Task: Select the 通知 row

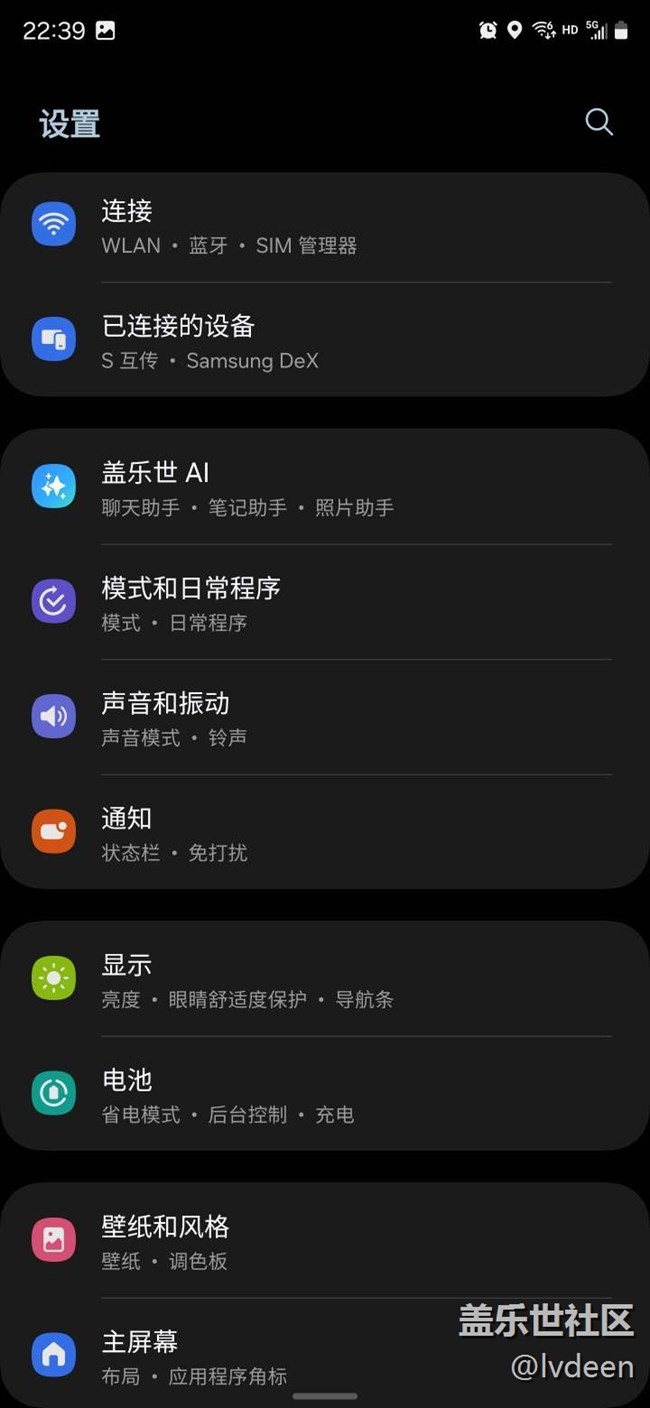Action: click(325, 833)
